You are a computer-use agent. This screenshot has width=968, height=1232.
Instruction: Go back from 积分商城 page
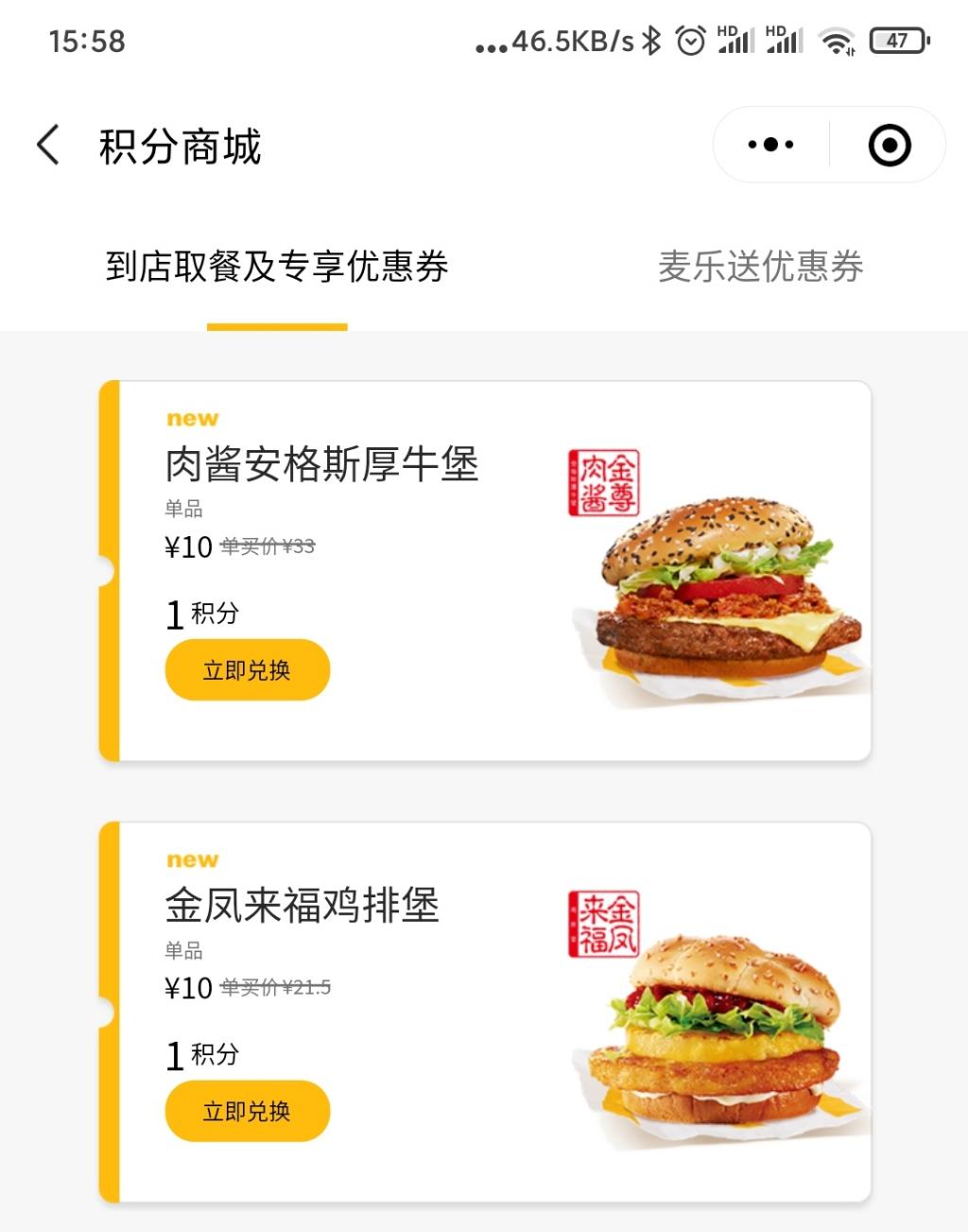[x=49, y=146]
